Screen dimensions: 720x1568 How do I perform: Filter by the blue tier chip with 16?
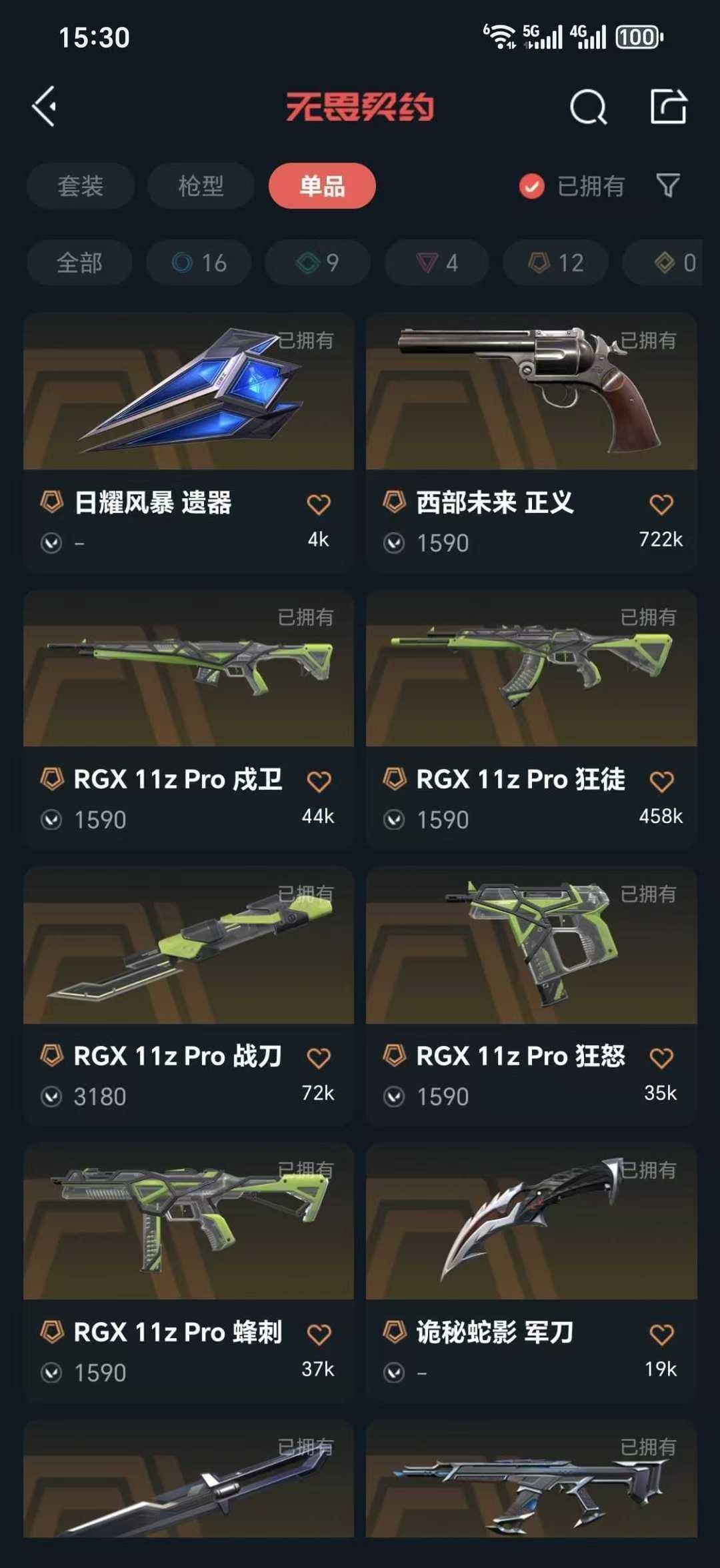click(199, 263)
